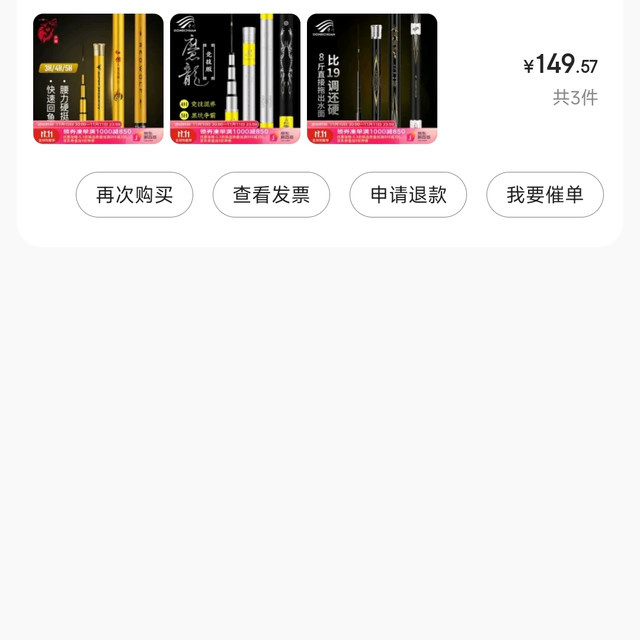This screenshot has height=640, width=640.
Task: Tap 我要催单 to rush the order
Action: [545, 195]
